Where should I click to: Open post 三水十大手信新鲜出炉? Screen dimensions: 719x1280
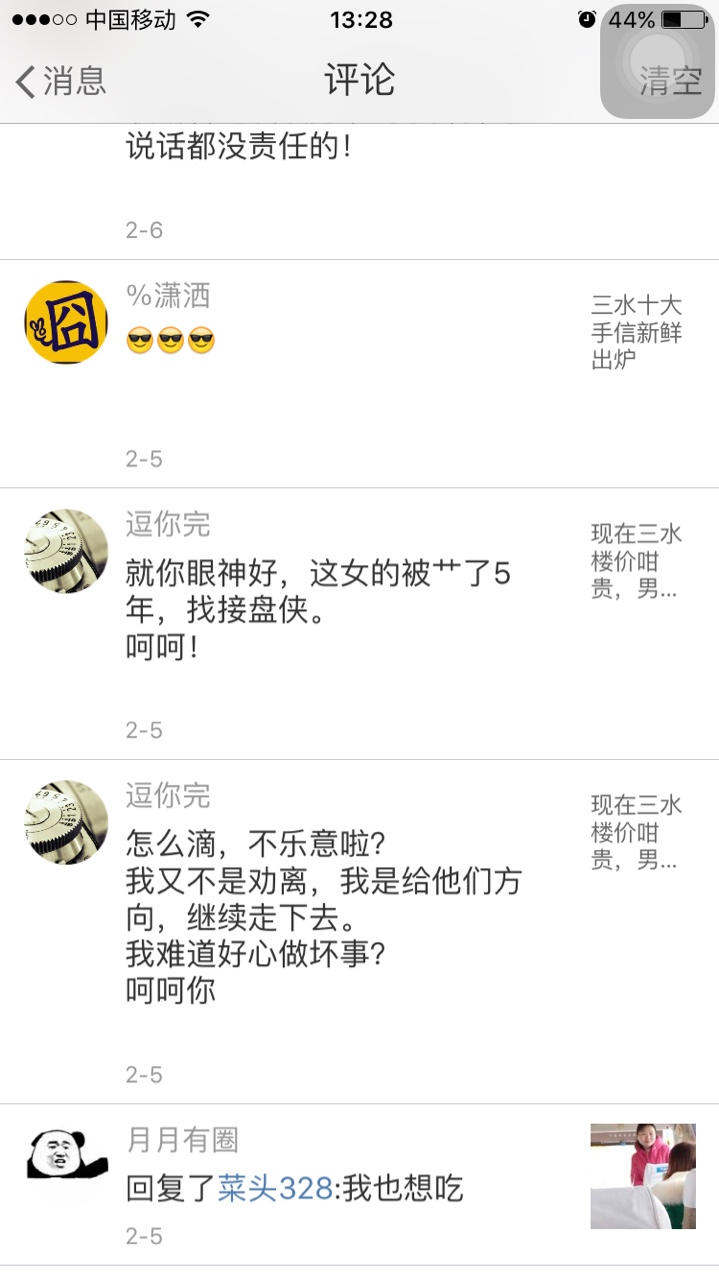pos(636,332)
